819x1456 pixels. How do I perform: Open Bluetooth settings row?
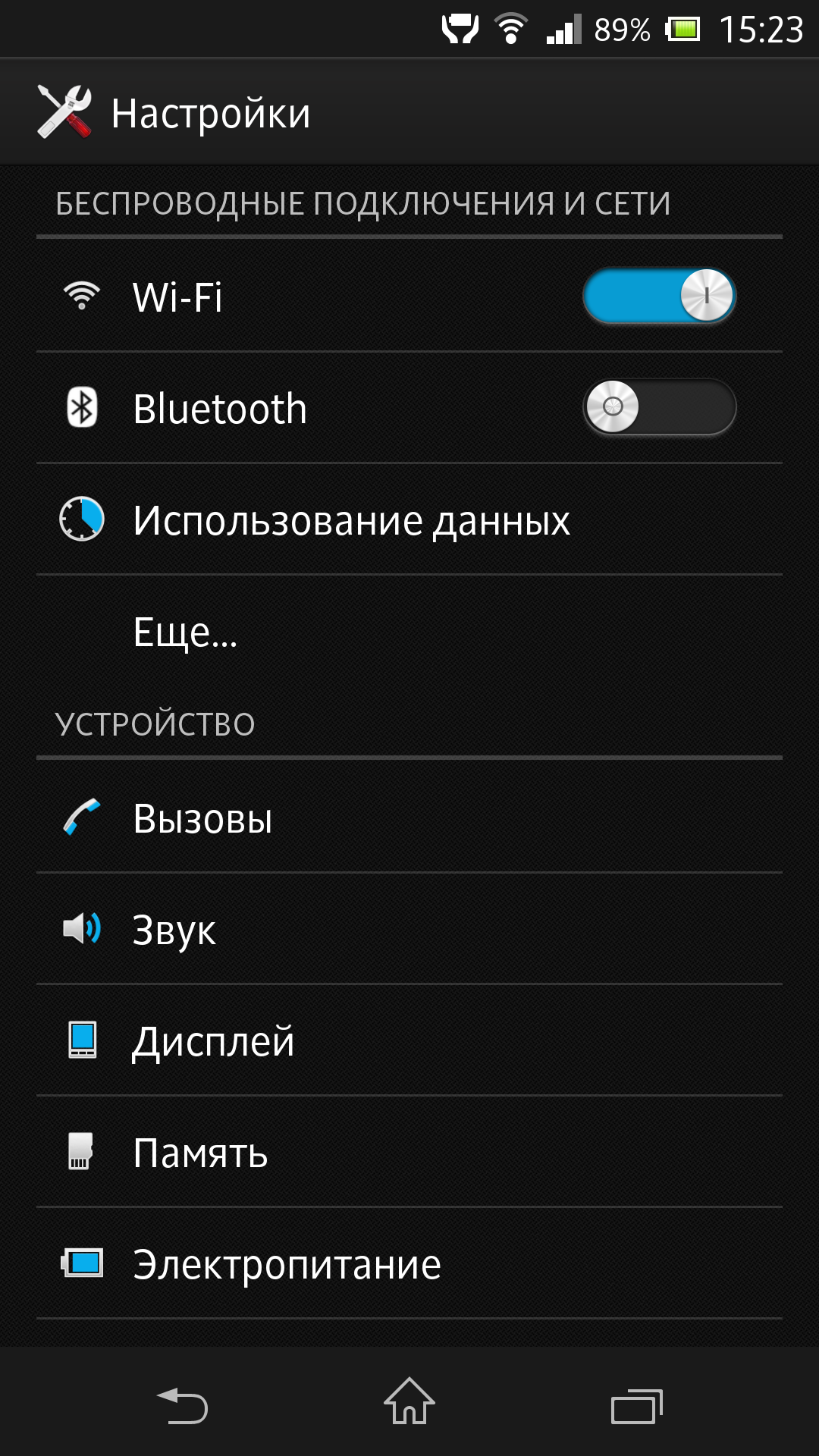click(x=409, y=407)
